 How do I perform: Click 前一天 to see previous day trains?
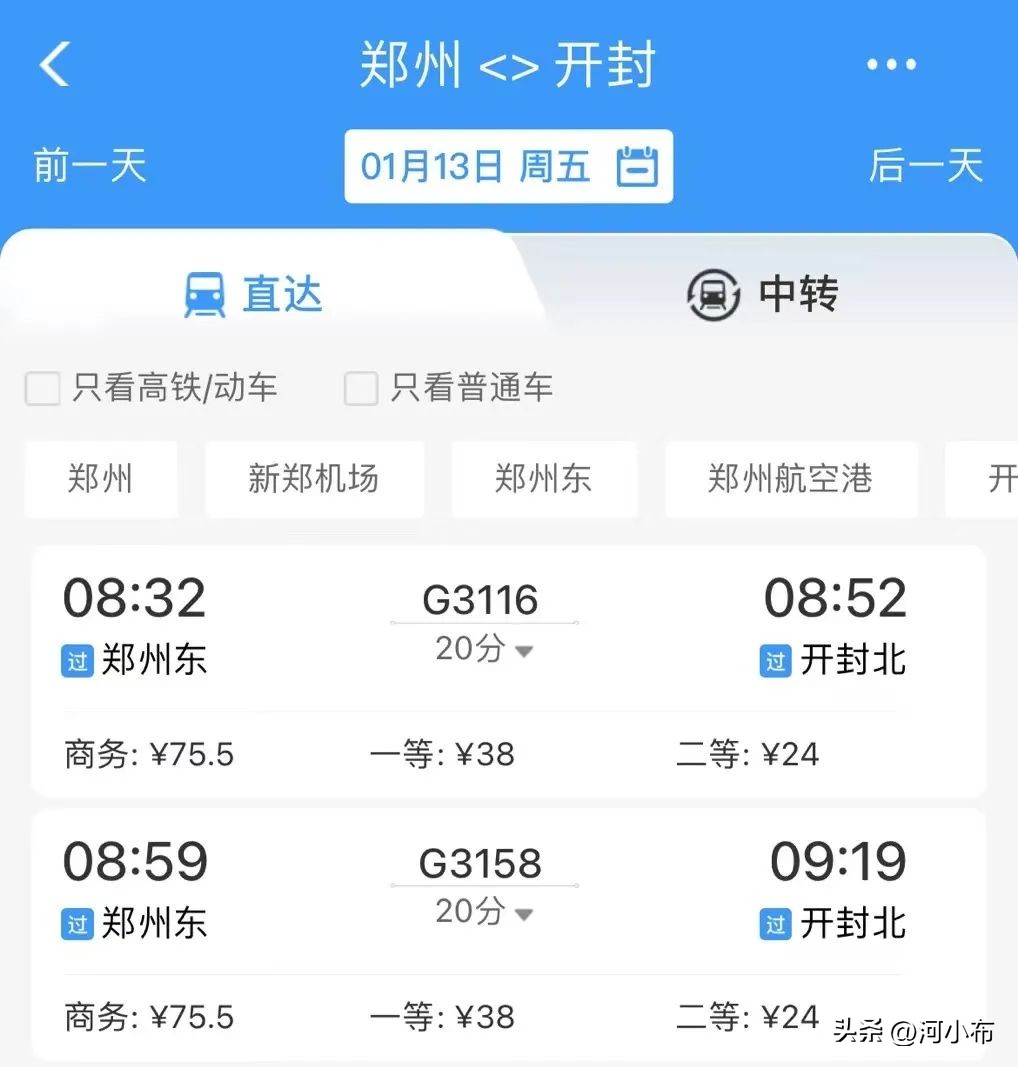88,166
